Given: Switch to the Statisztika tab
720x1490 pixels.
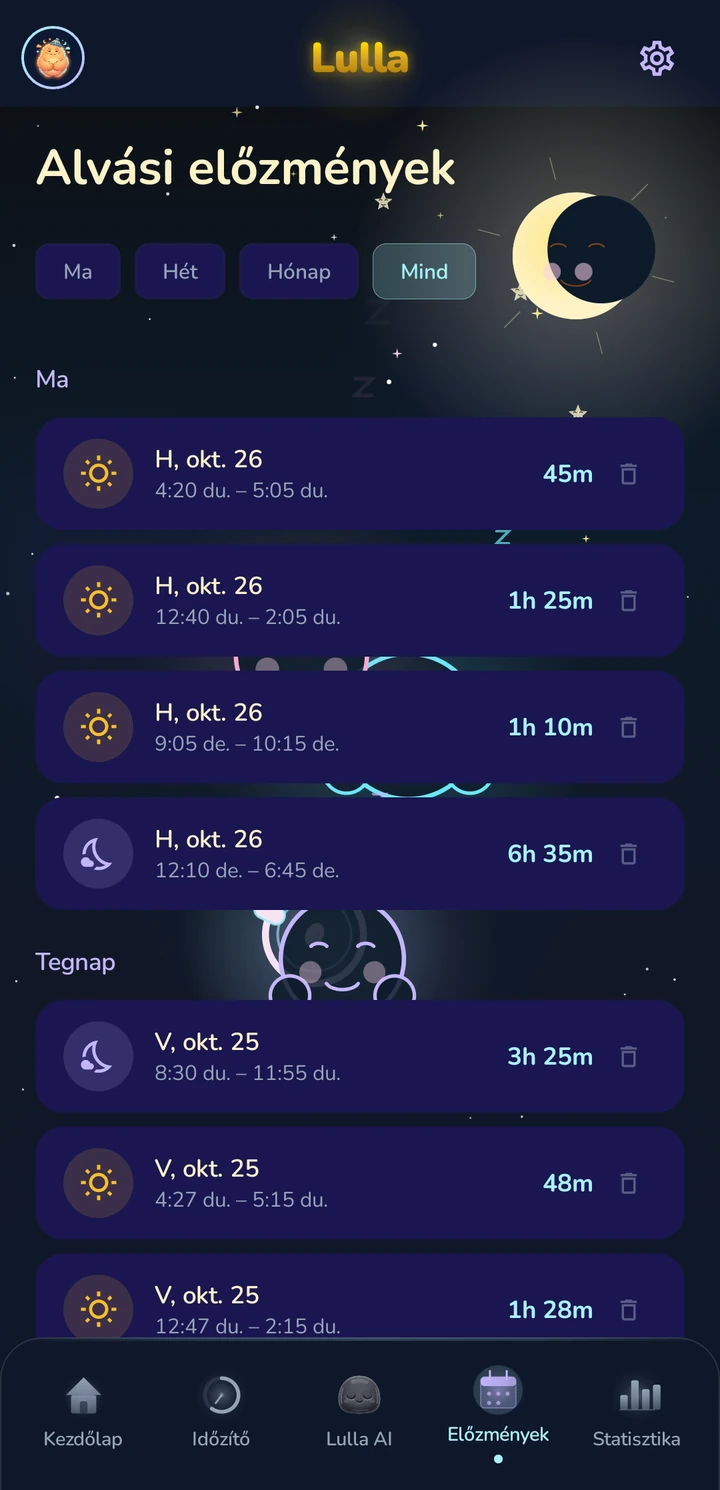Looking at the screenshot, I should click(x=637, y=1411).
